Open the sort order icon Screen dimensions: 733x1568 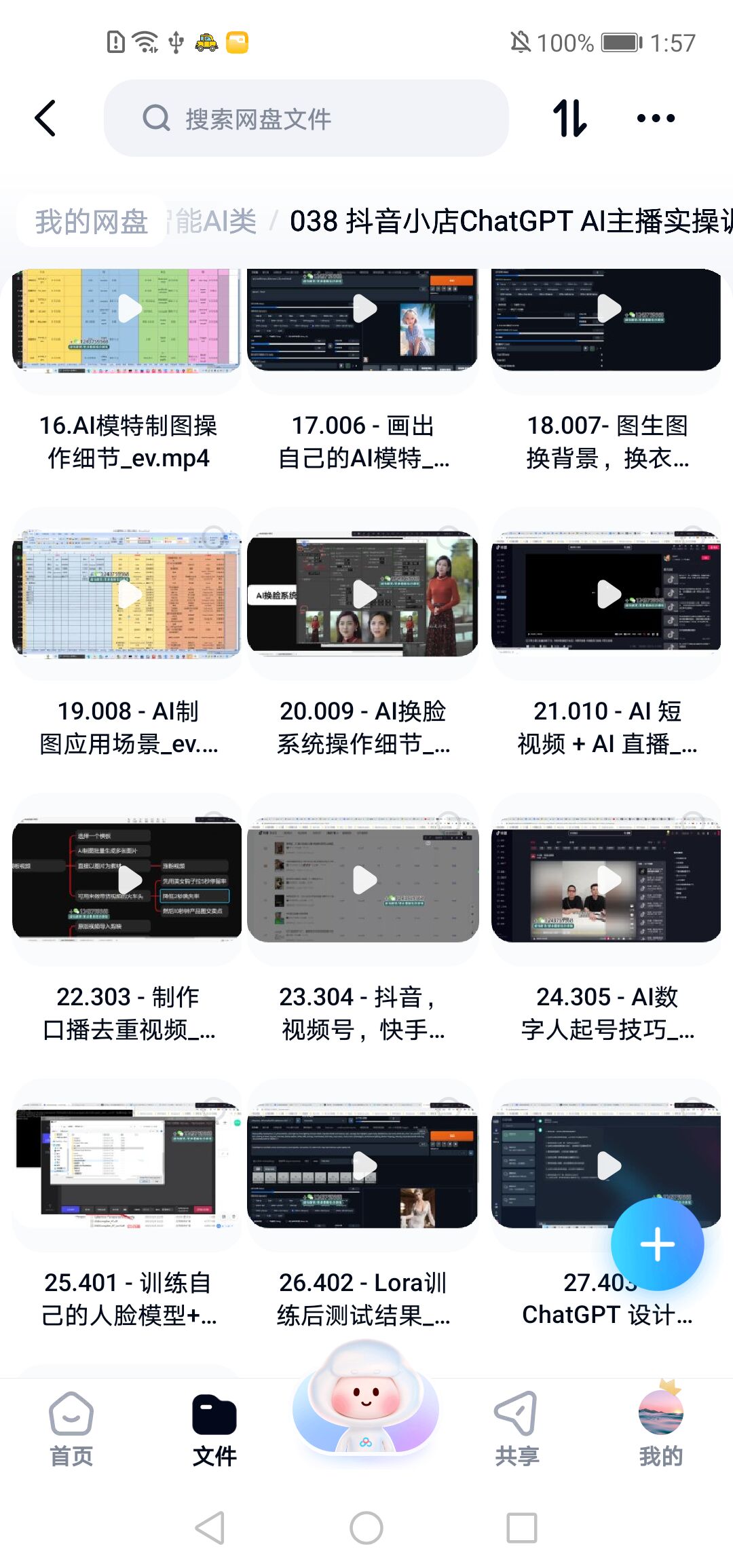tap(569, 118)
